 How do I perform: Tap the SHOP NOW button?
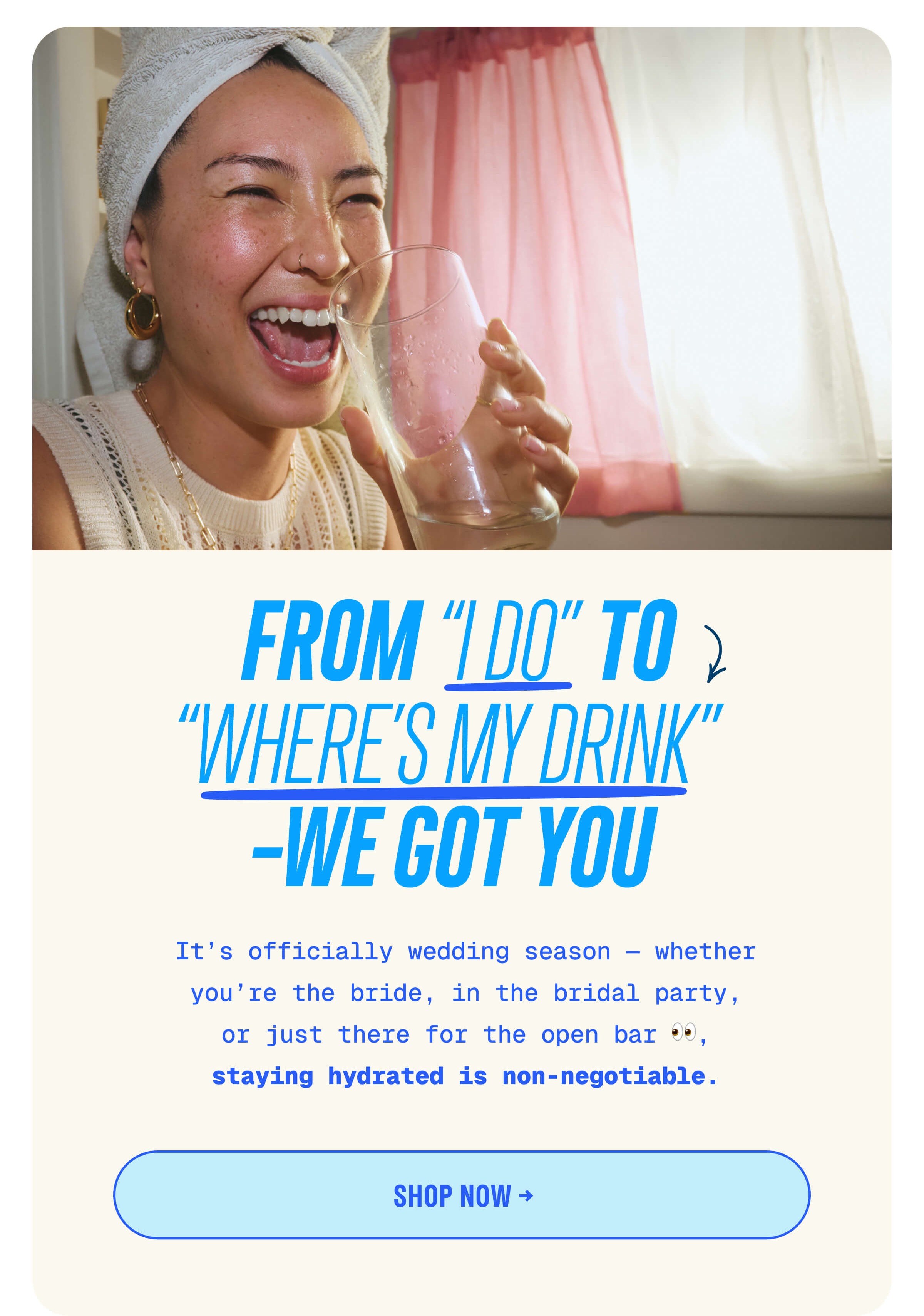click(462, 1195)
